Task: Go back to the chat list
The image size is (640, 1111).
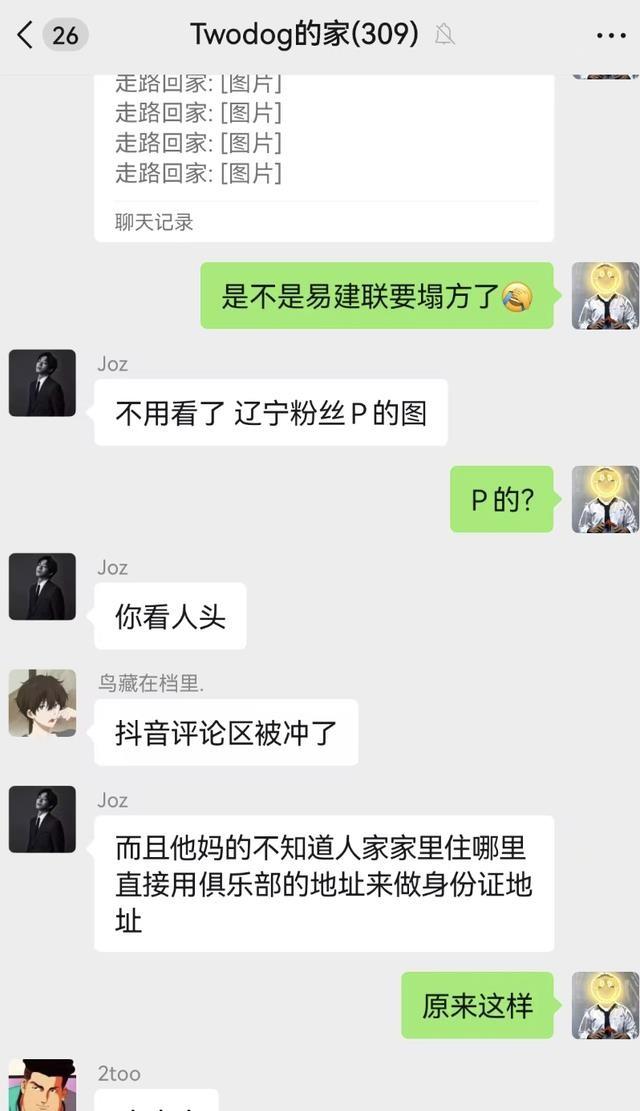Action: [26, 35]
